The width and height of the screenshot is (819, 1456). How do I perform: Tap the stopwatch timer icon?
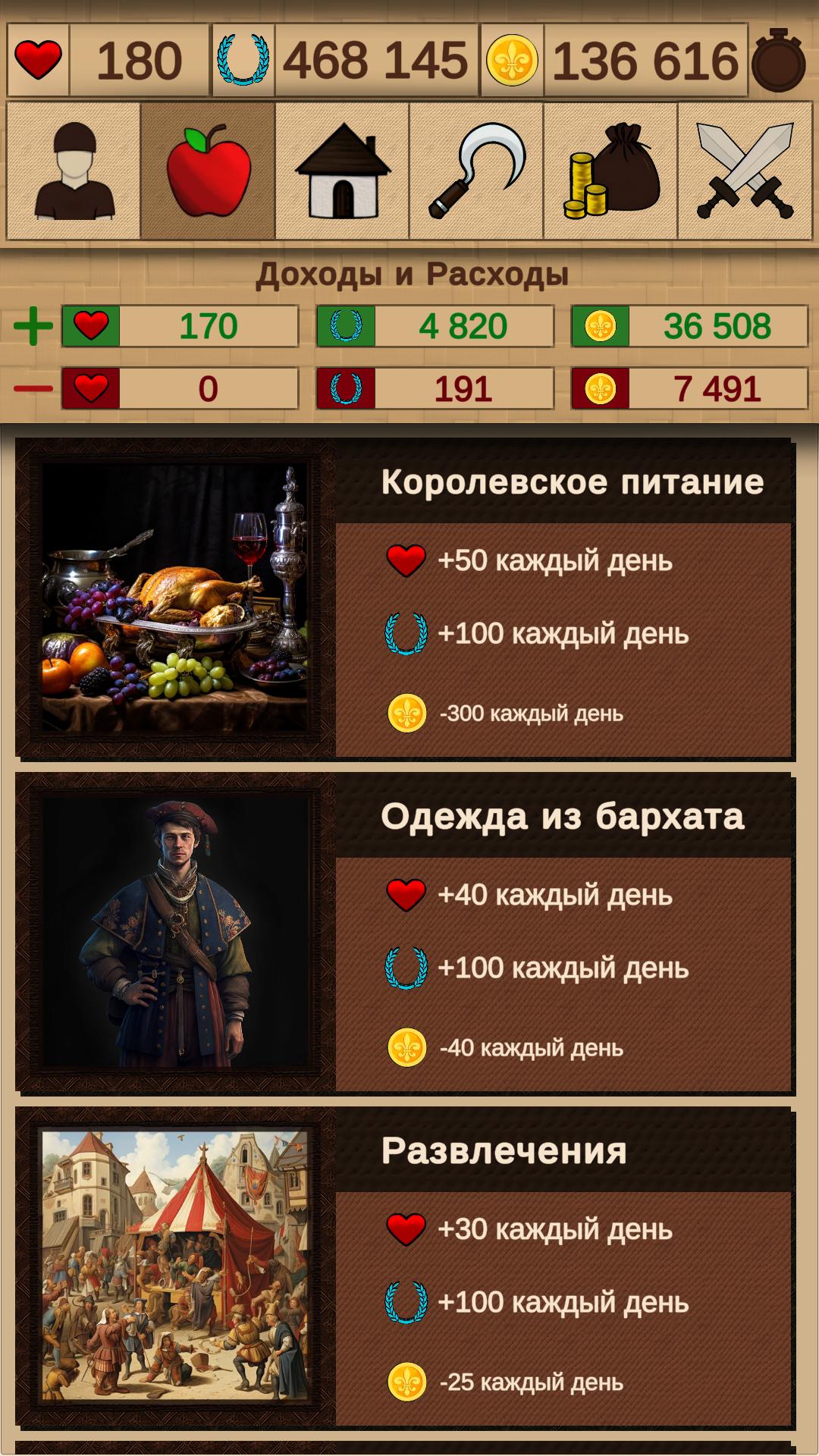pyautogui.click(x=779, y=60)
